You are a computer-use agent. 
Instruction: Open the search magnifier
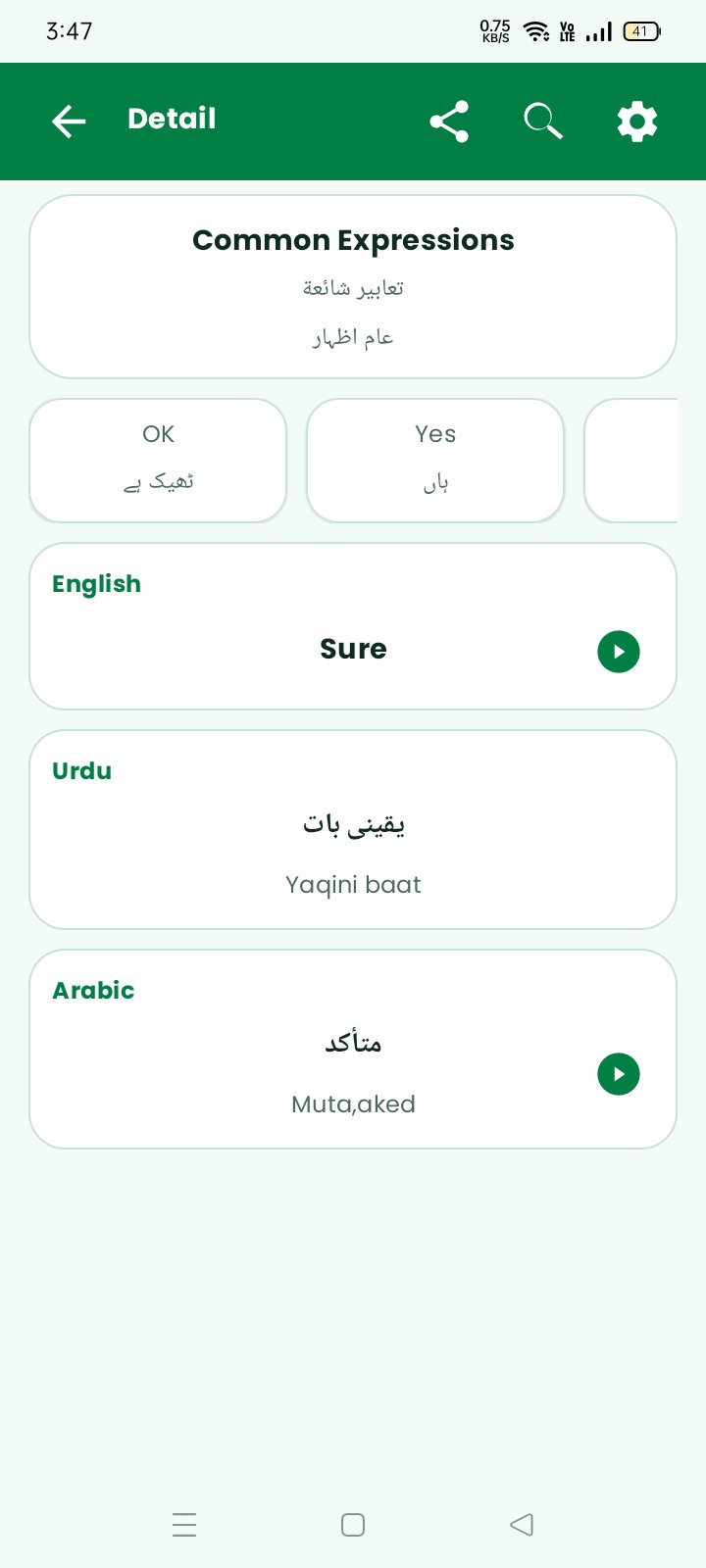[543, 122]
